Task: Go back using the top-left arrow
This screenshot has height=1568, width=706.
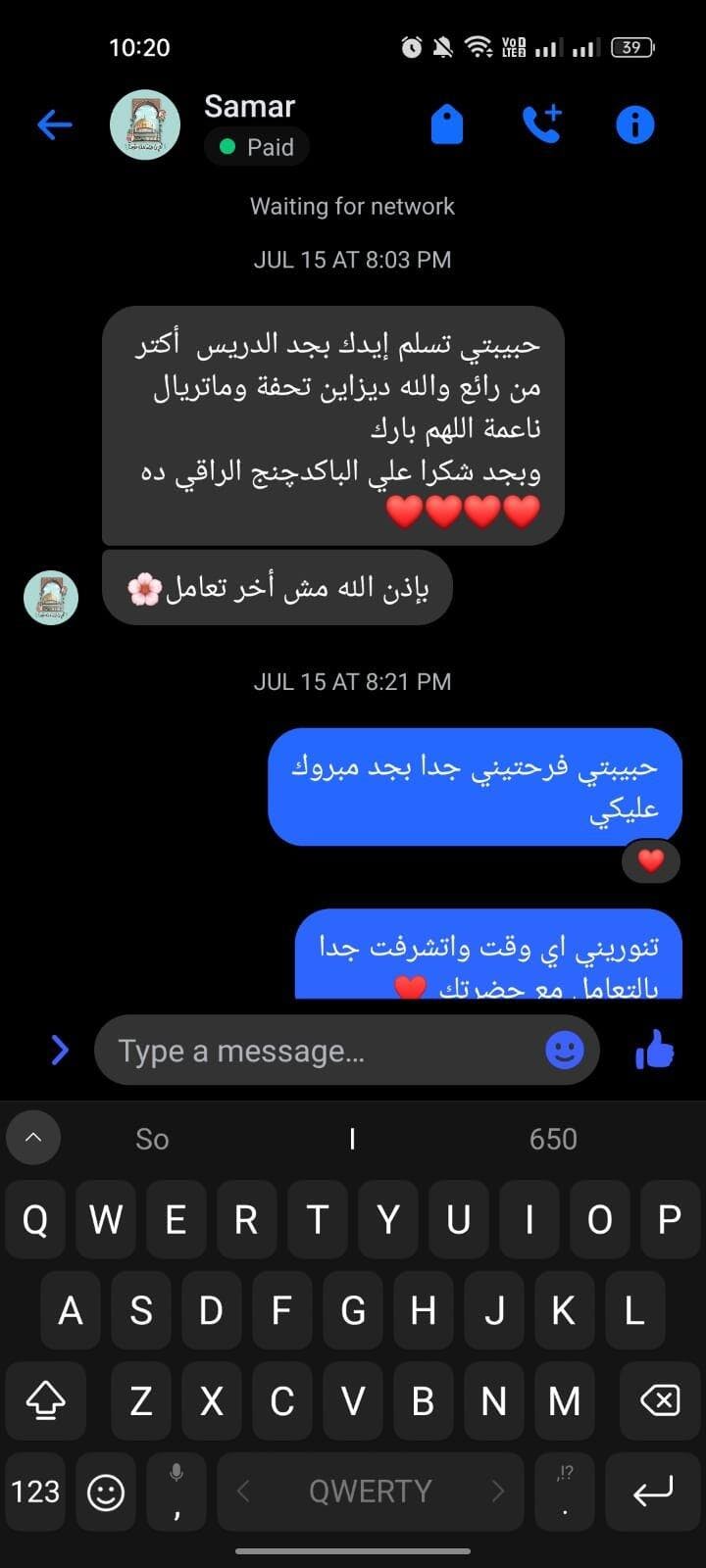Action: [x=55, y=124]
